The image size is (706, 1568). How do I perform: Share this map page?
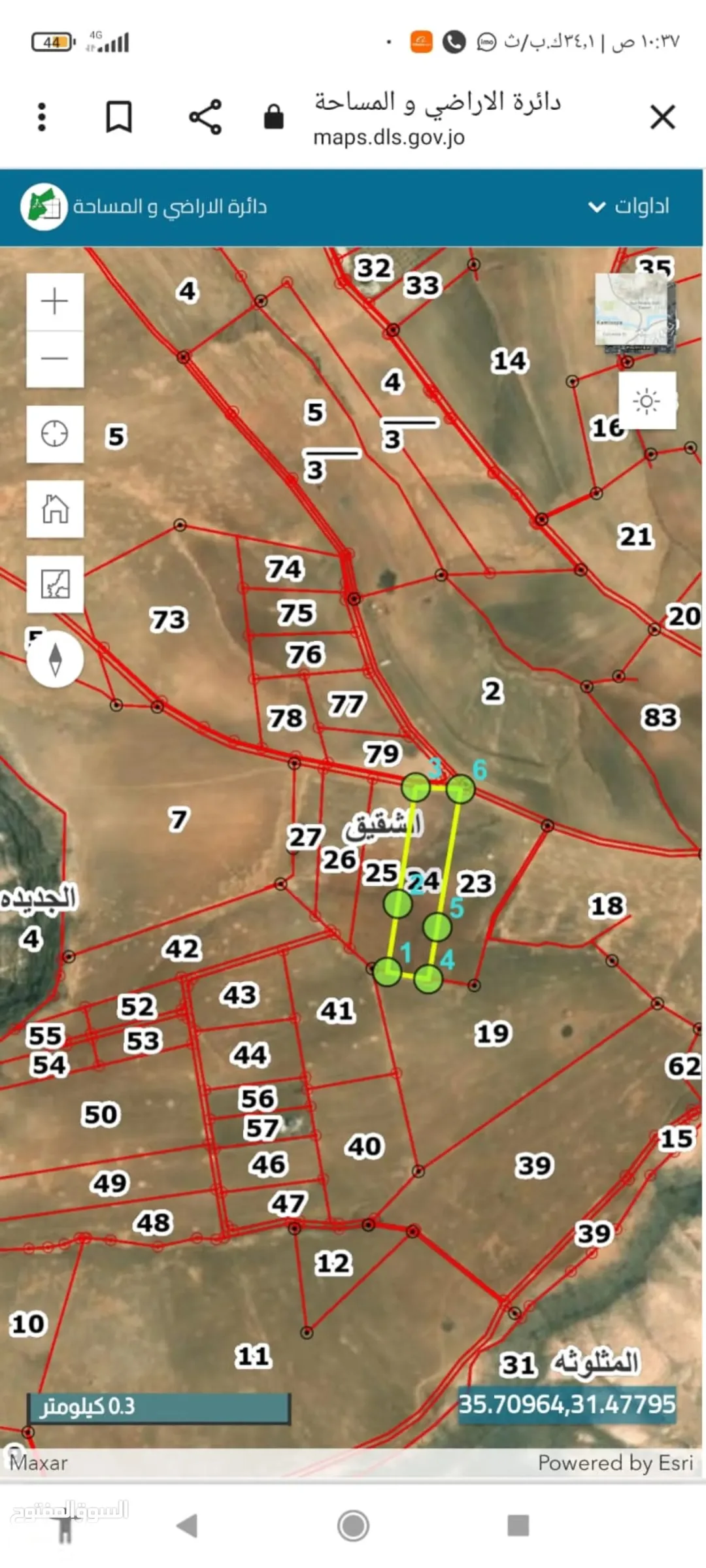pyautogui.click(x=205, y=117)
